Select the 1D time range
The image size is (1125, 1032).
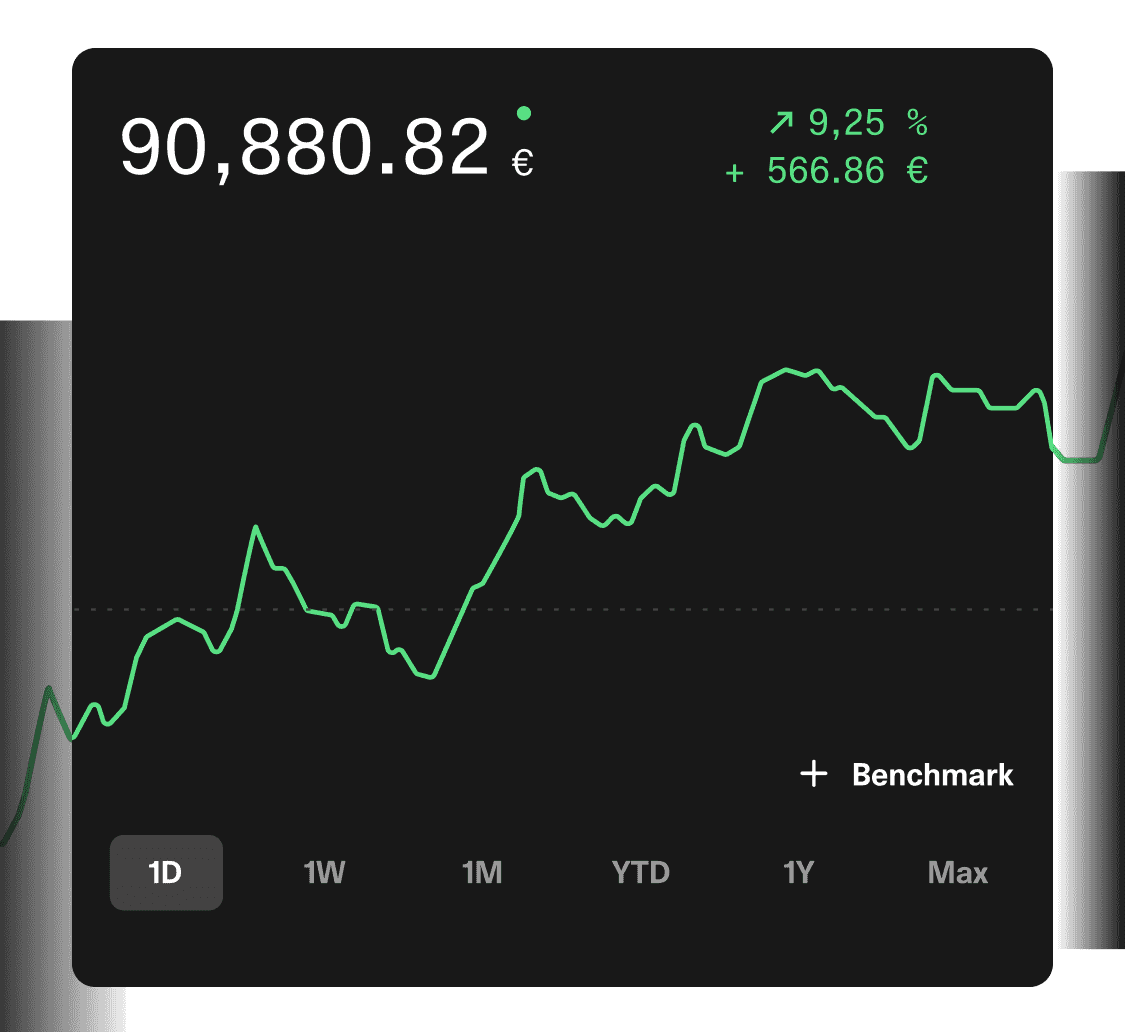pos(165,873)
